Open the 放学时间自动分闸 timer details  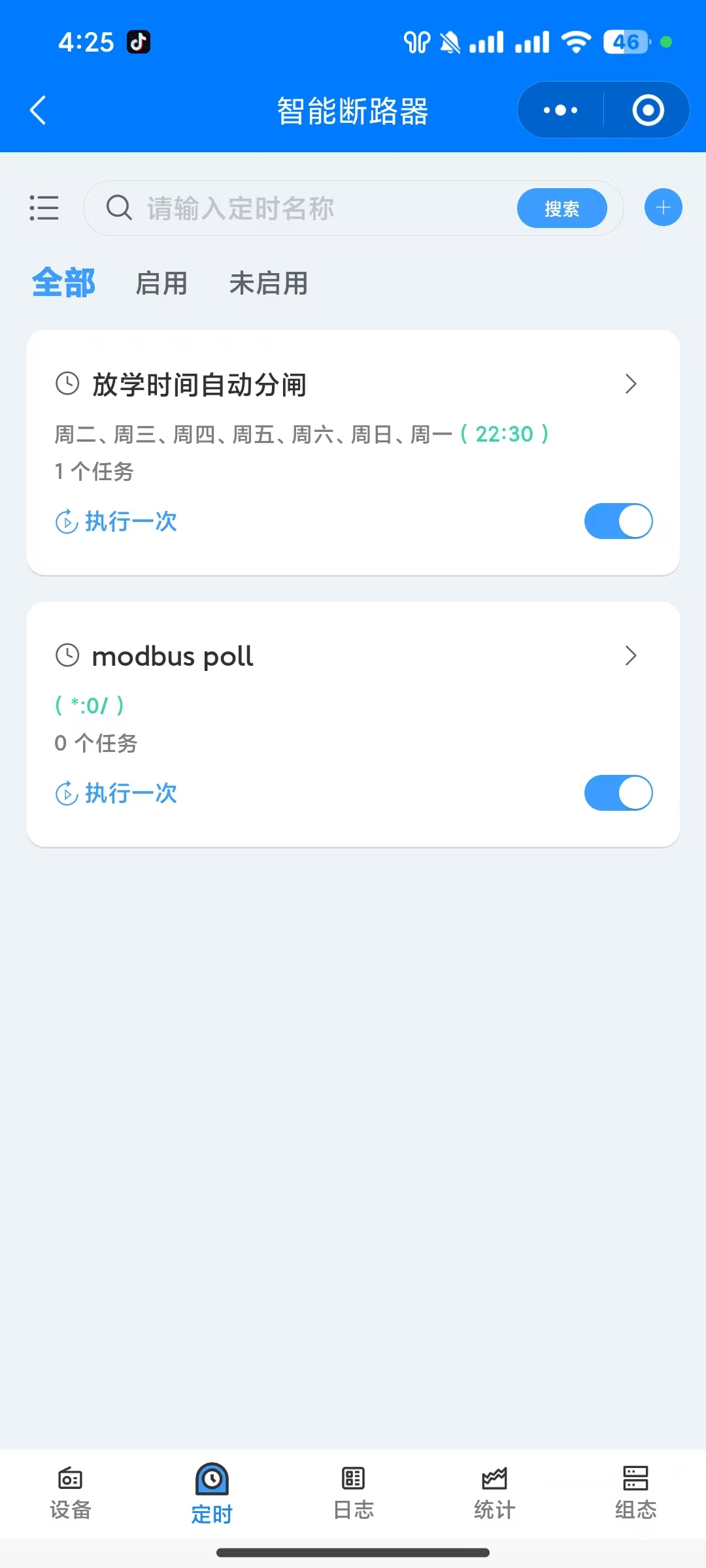pos(353,384)
